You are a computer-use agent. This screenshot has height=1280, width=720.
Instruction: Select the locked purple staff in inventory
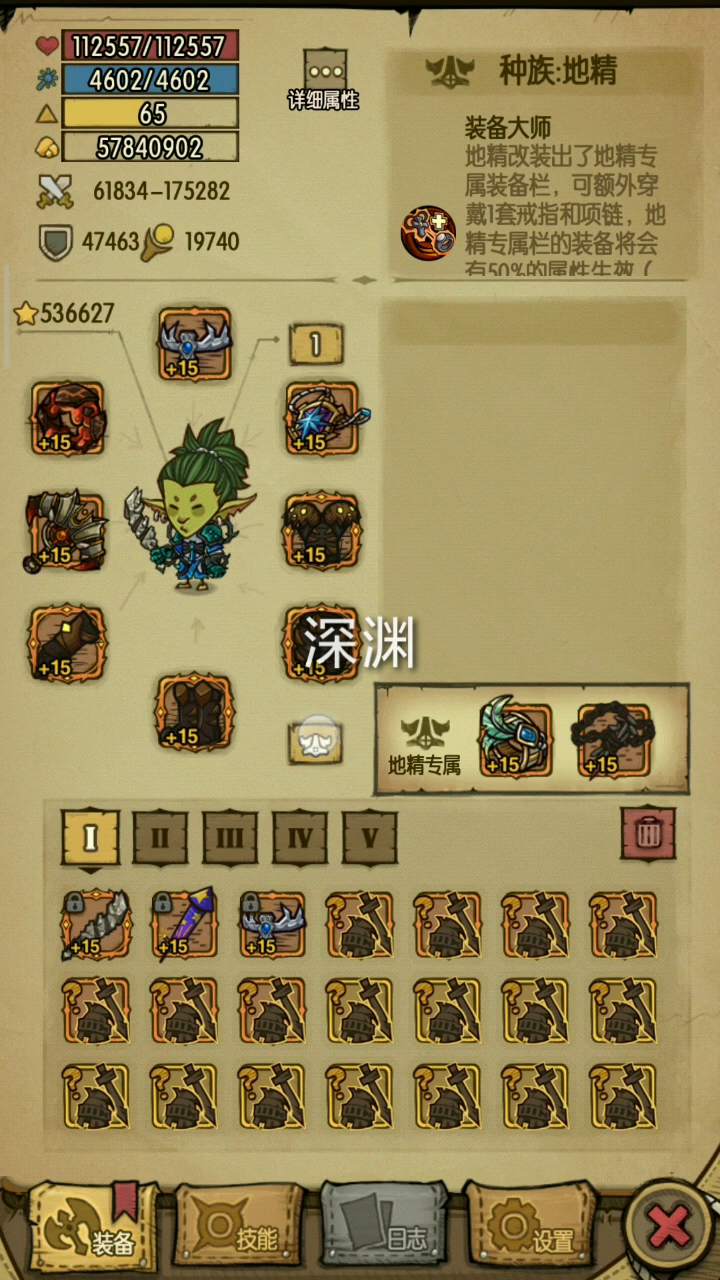coord(184,926)
